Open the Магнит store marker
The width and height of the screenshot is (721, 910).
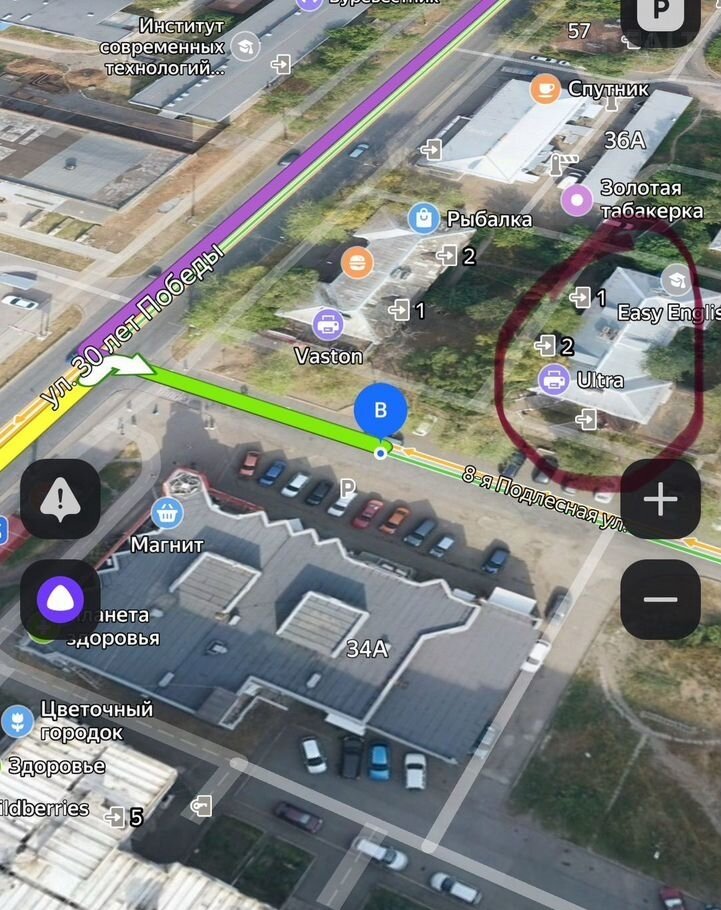[167, 514]
